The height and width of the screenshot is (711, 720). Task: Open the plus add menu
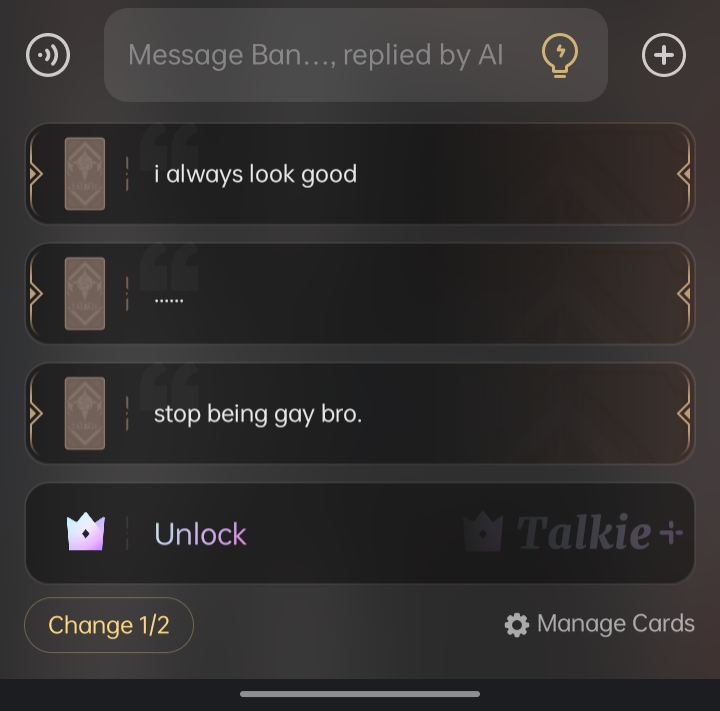[x=664, y=55]
